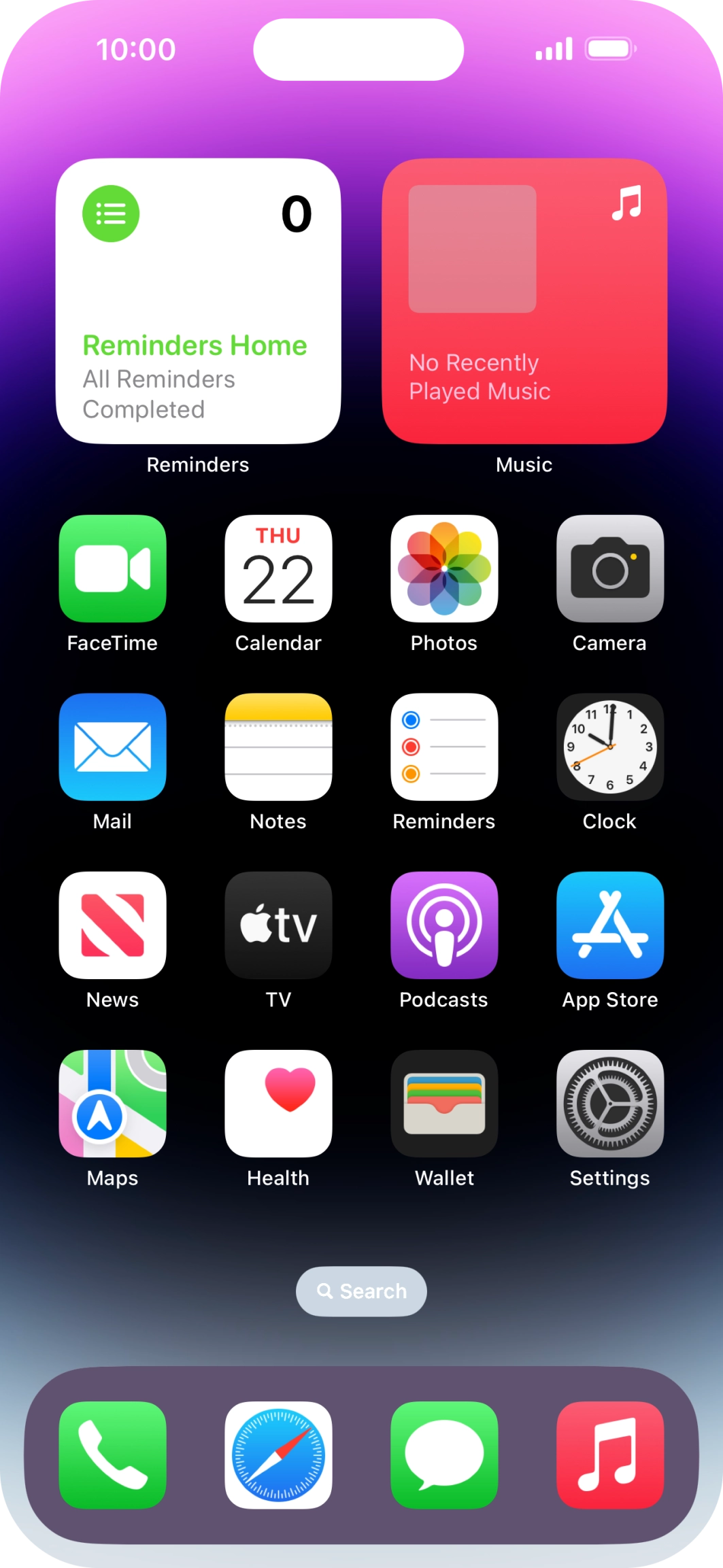Screen dimensions: 723x1568
Task: Open Safari from the dock
Action: (278, 1454)
